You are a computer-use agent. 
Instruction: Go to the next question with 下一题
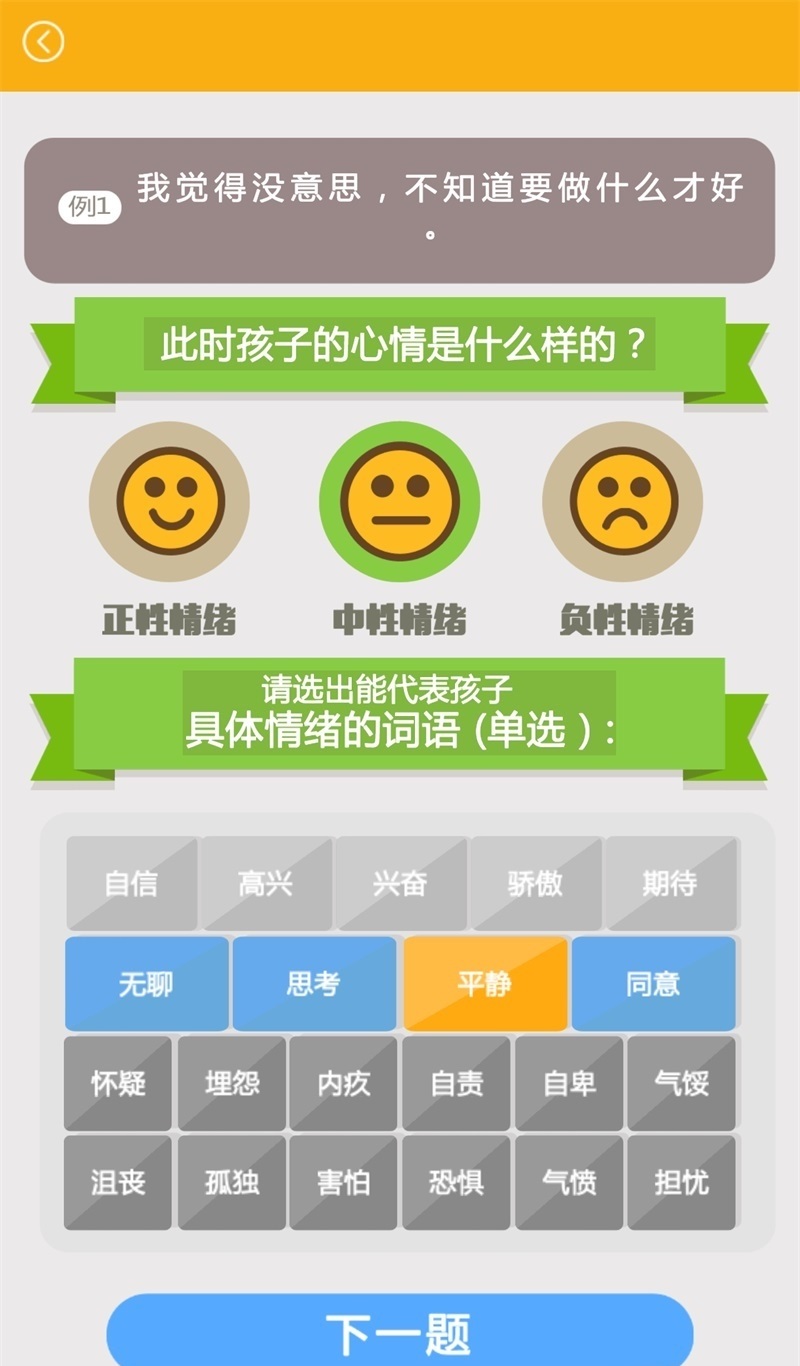point(400,1331)
